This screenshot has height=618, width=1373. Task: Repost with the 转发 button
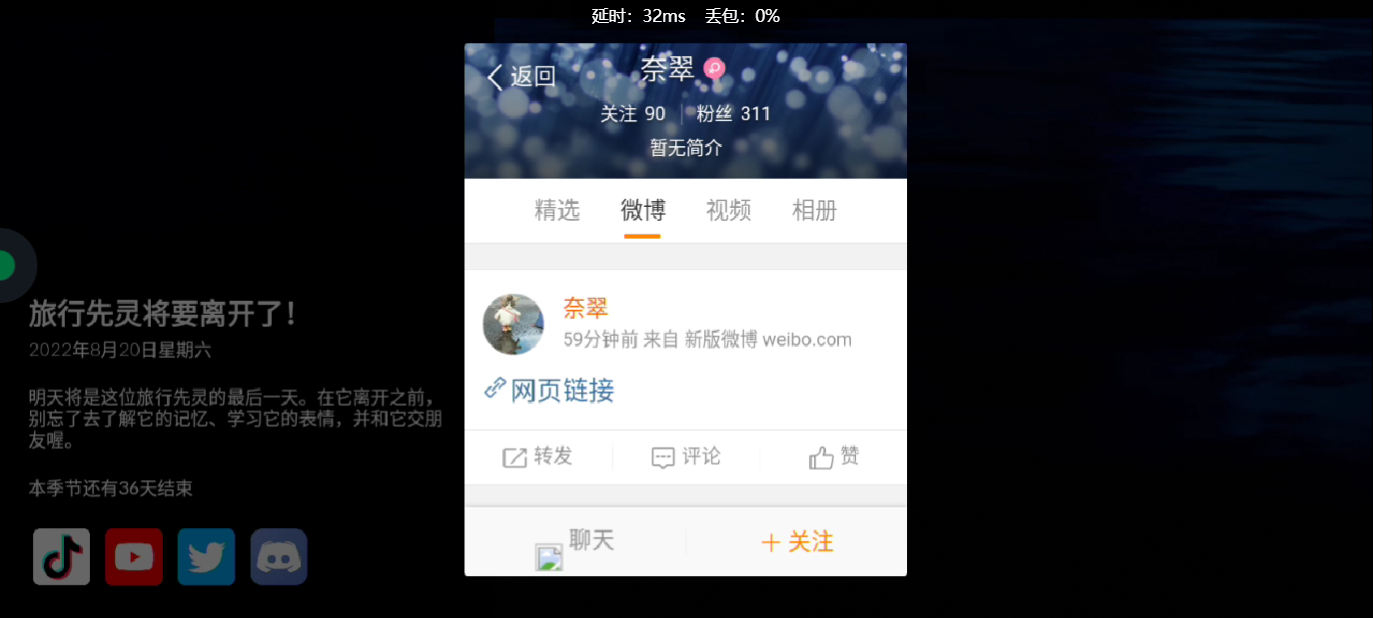click(538, 457)
